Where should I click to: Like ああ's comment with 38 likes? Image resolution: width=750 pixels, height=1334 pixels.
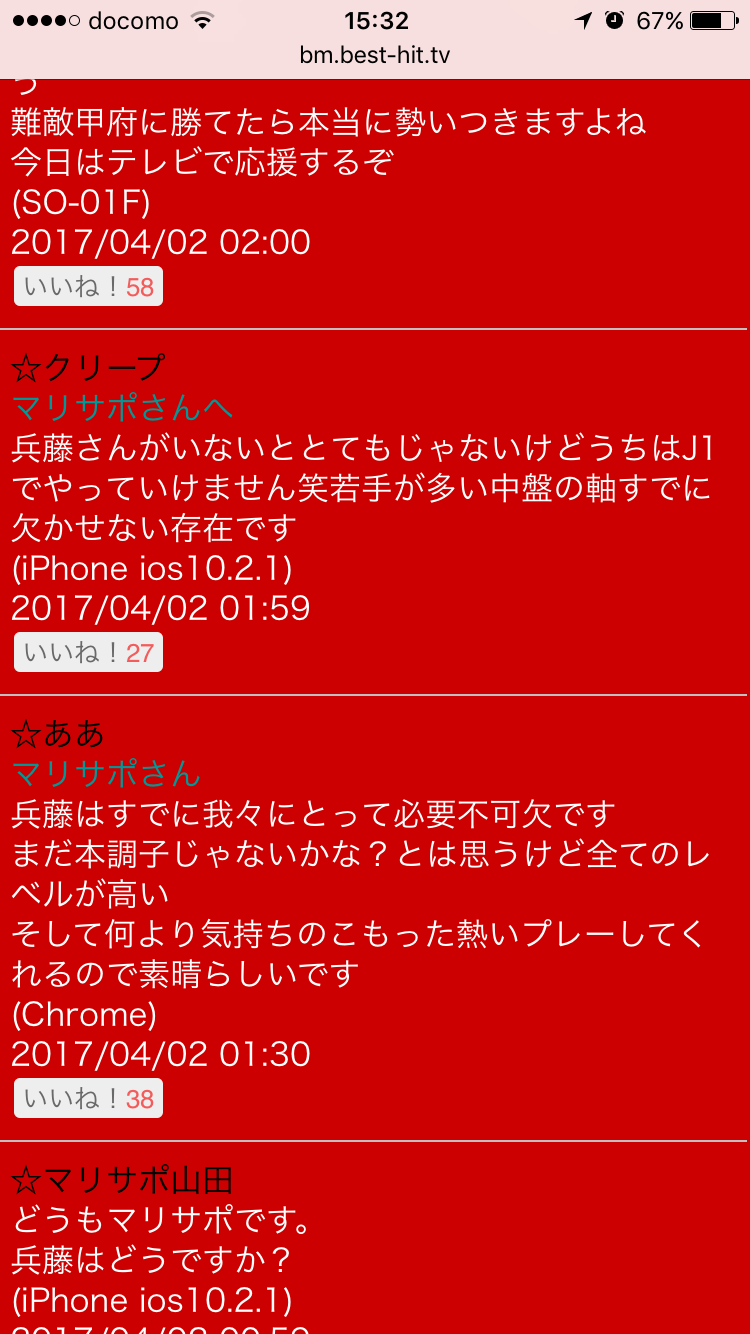coord(88,1099)
